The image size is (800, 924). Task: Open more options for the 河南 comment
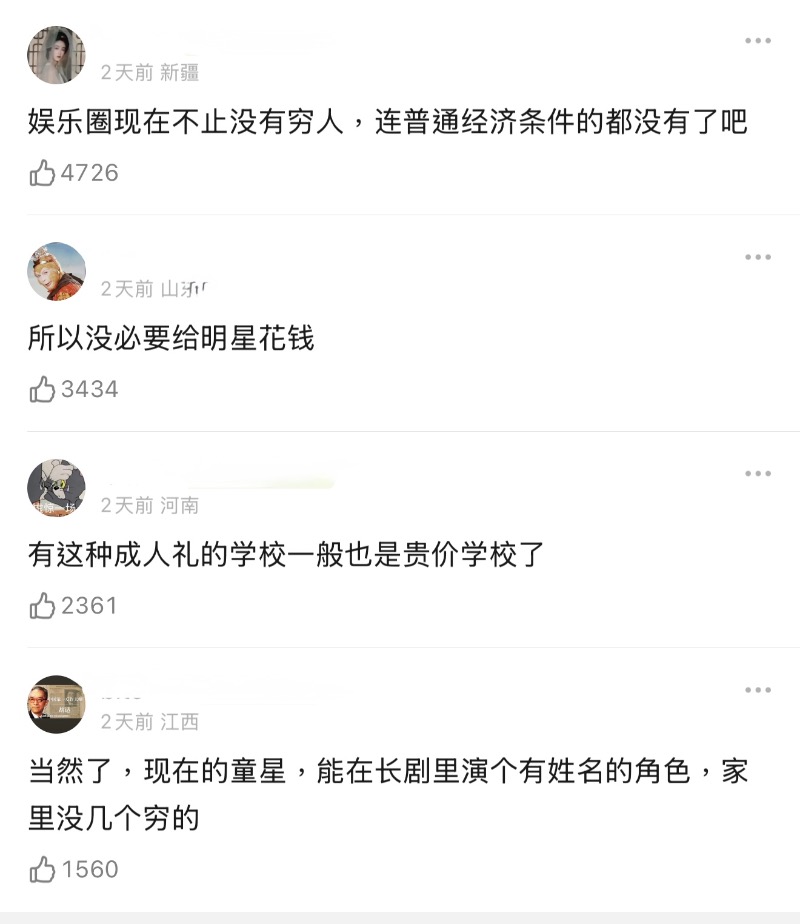pos(757,473)
